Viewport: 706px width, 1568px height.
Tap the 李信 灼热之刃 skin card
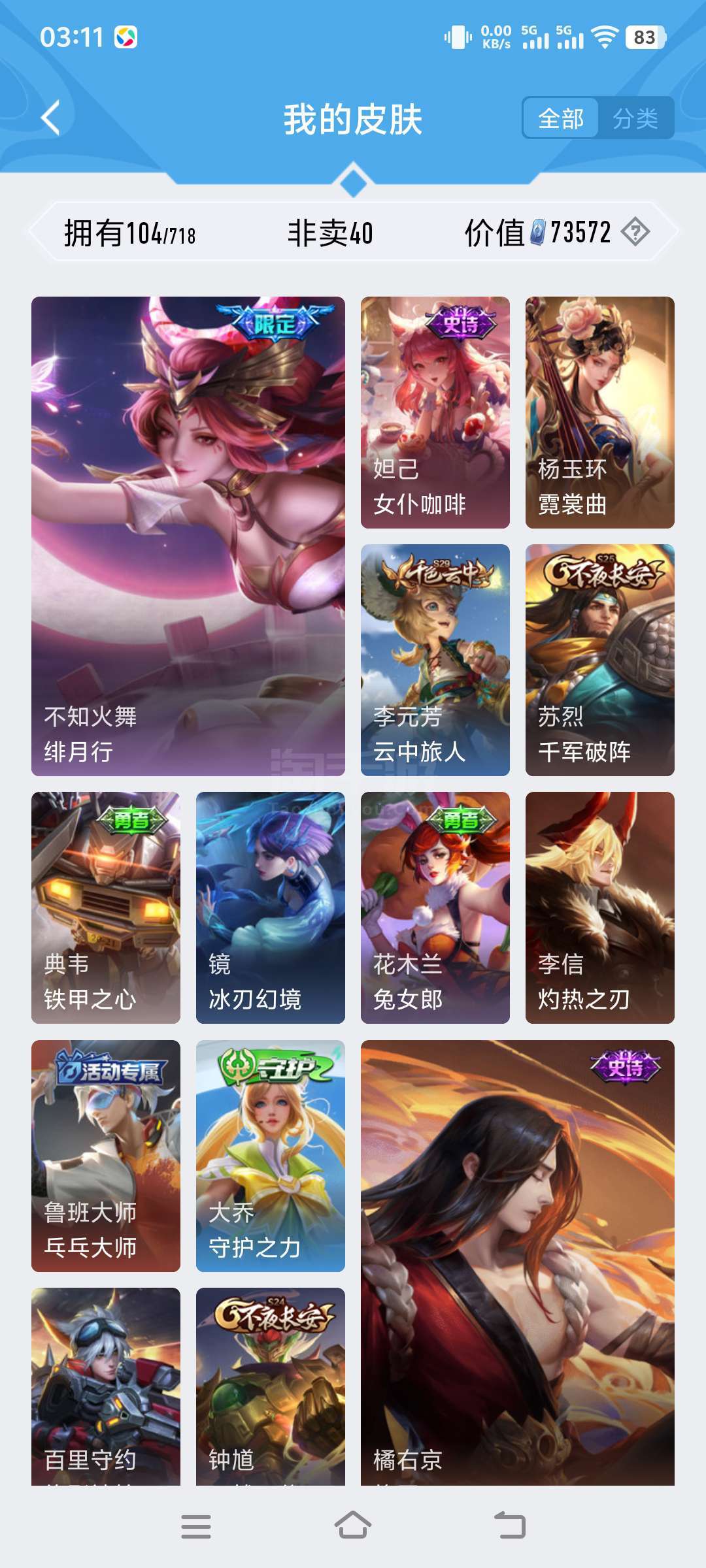point(600,907)
